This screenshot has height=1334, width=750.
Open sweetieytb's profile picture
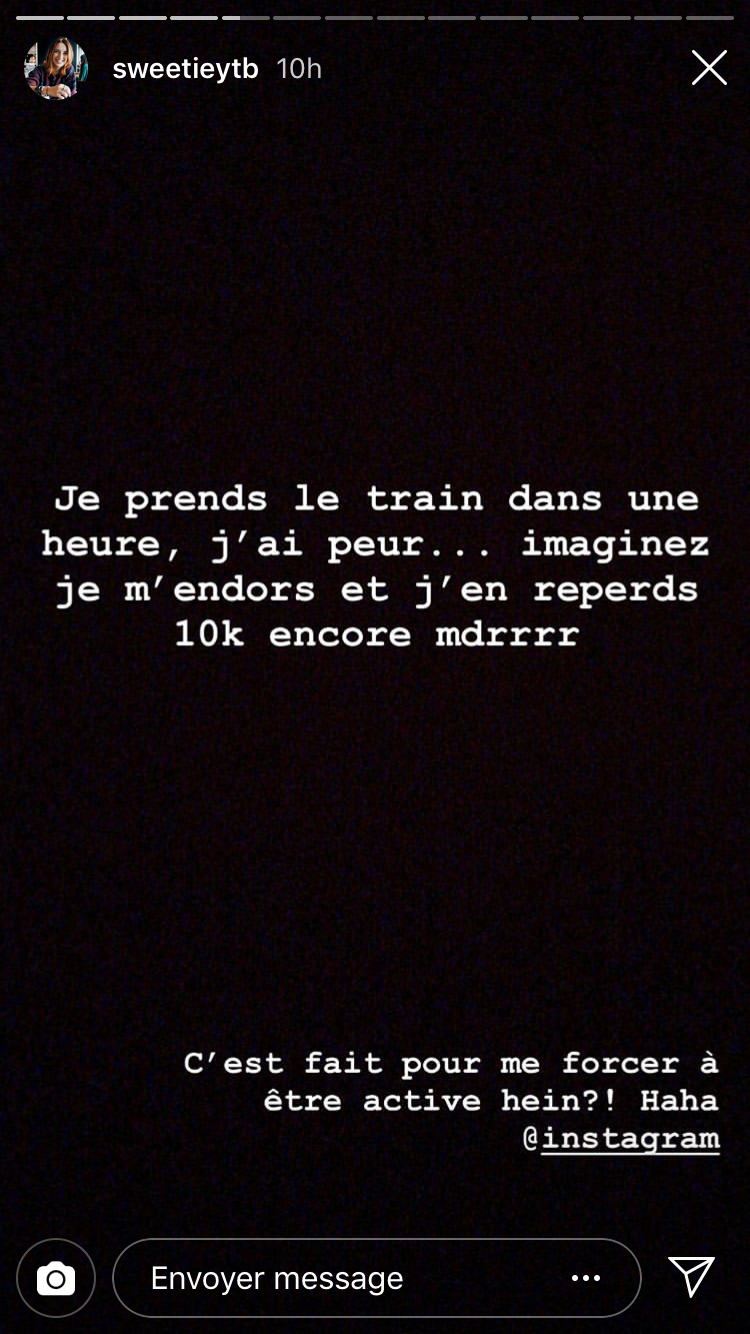[56, 69]
